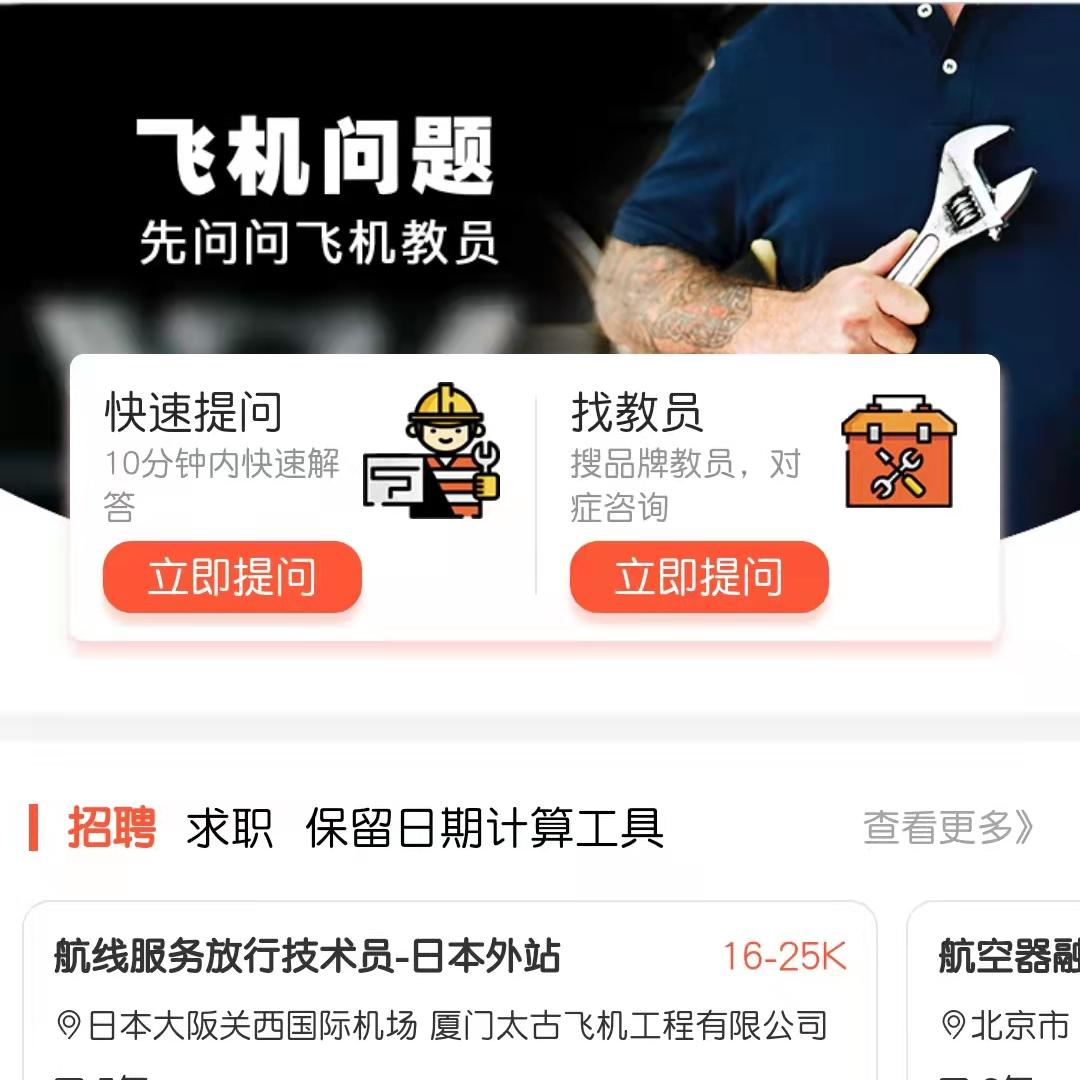The height and width of the screenshot is (1080, 1080).
Task: Open 保留日期计算工具 tab
Action: pyautogui.click(x=484, y=828)
